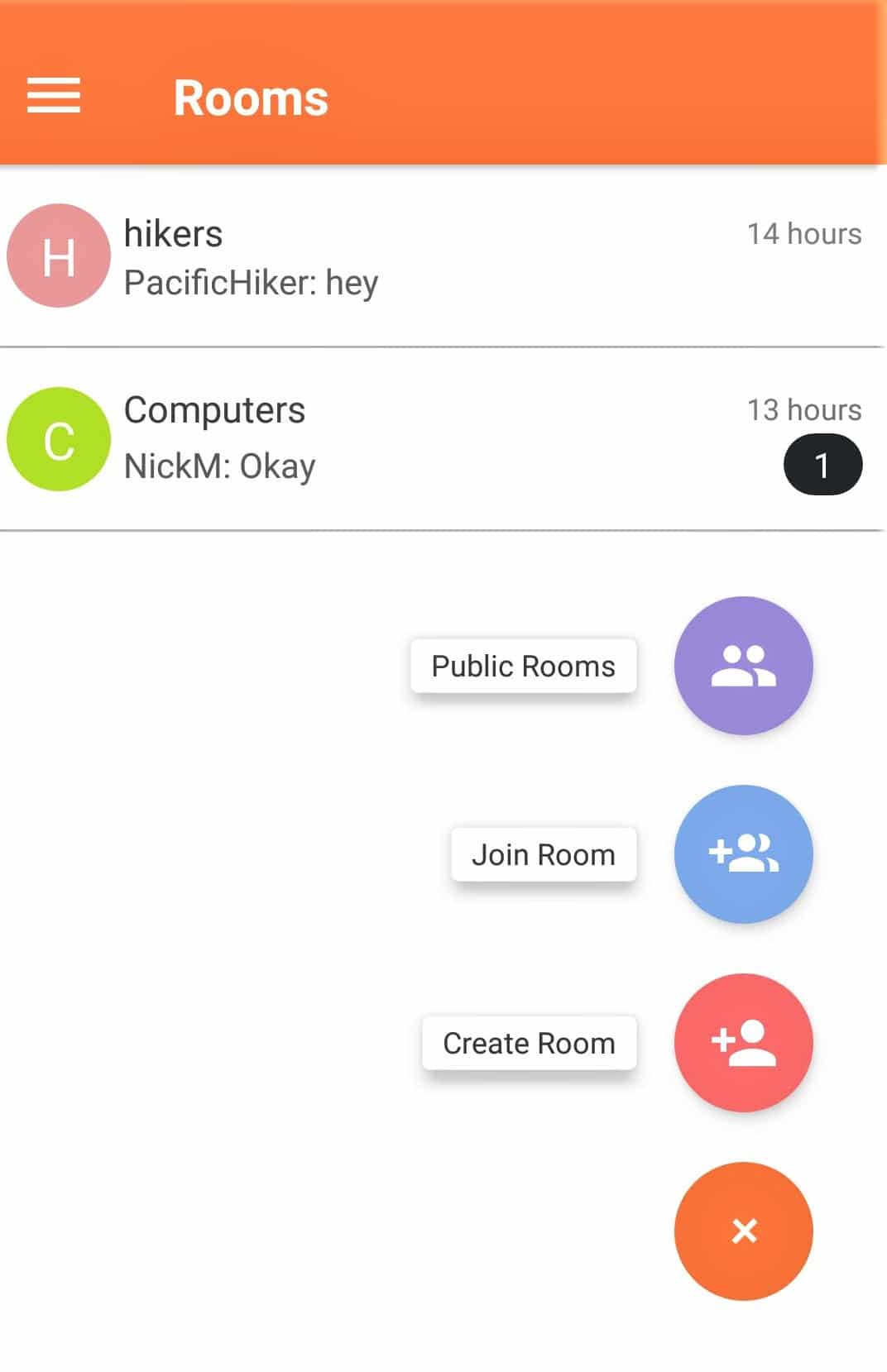The height and width of the screenshot is (1372, 887).
Task: Select the Create Room label
Action: click(529, 1043)
